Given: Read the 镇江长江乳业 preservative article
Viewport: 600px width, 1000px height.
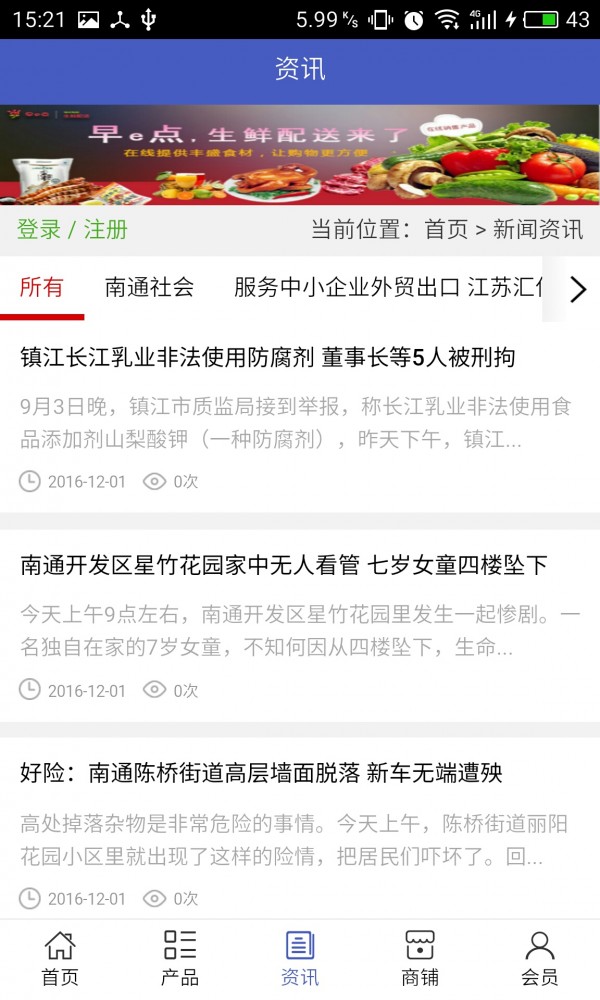Looking at the screenshot, I should pyautogui.click(x=268, y=357).
